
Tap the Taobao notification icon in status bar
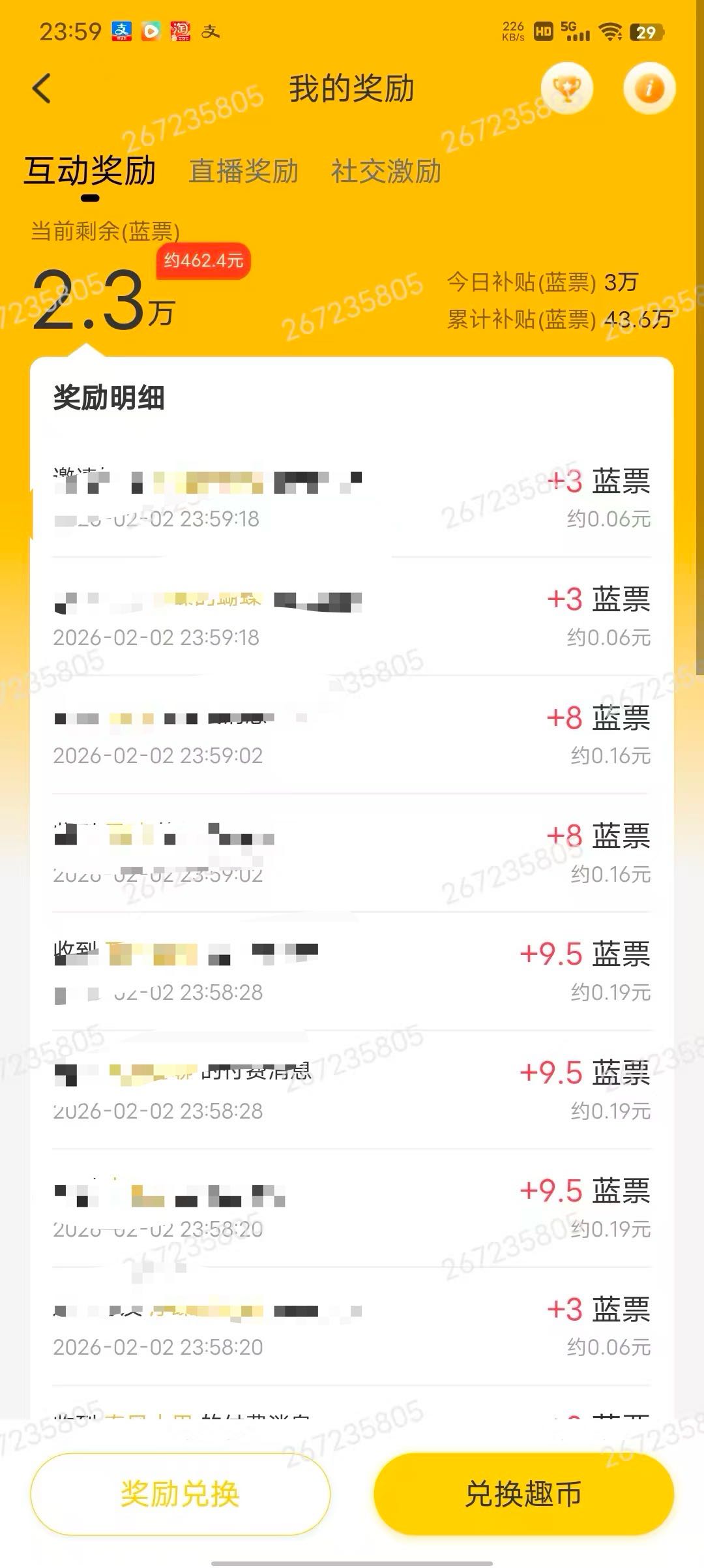pyautogui.click(x=181, y=31)
